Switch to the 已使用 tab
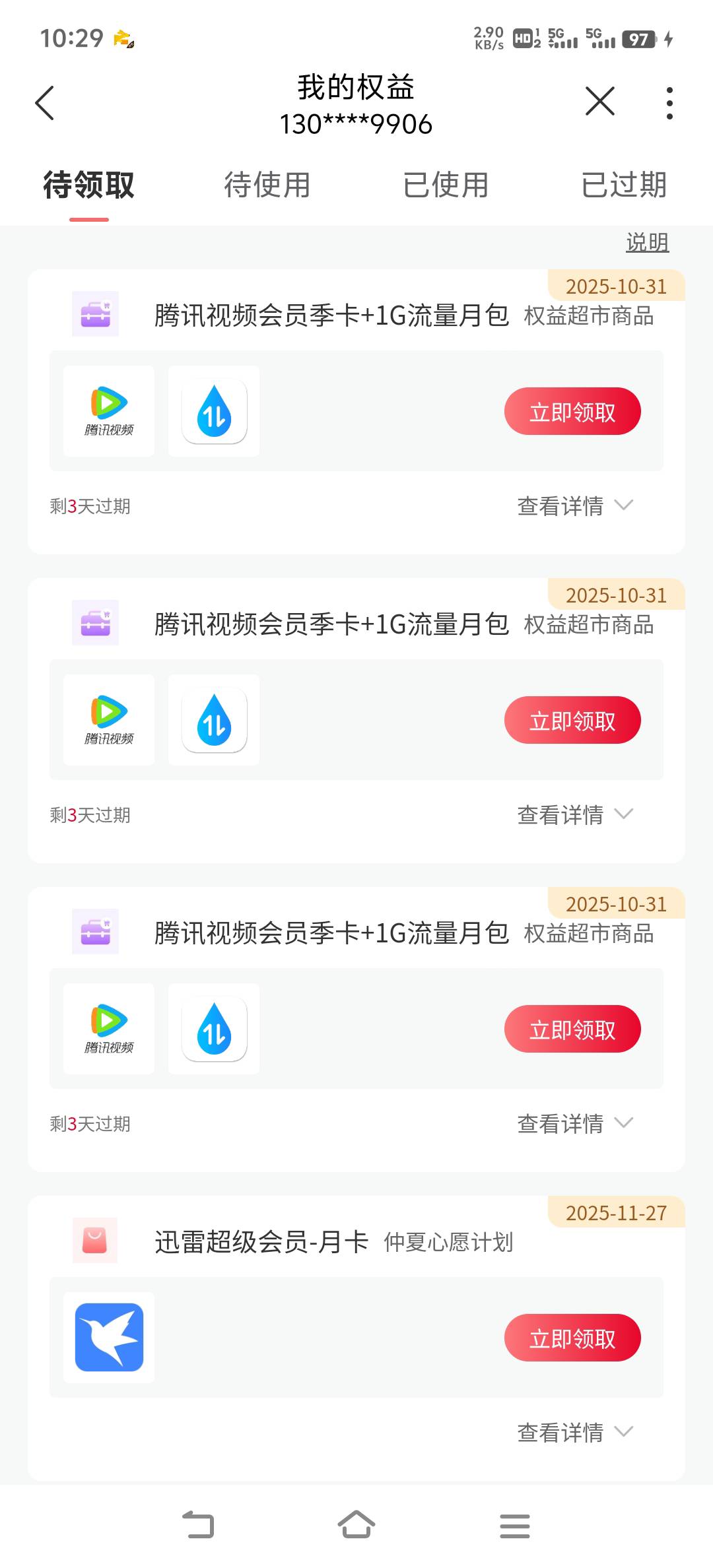Screen dimensions: 713x1568 tap(446, 185)
